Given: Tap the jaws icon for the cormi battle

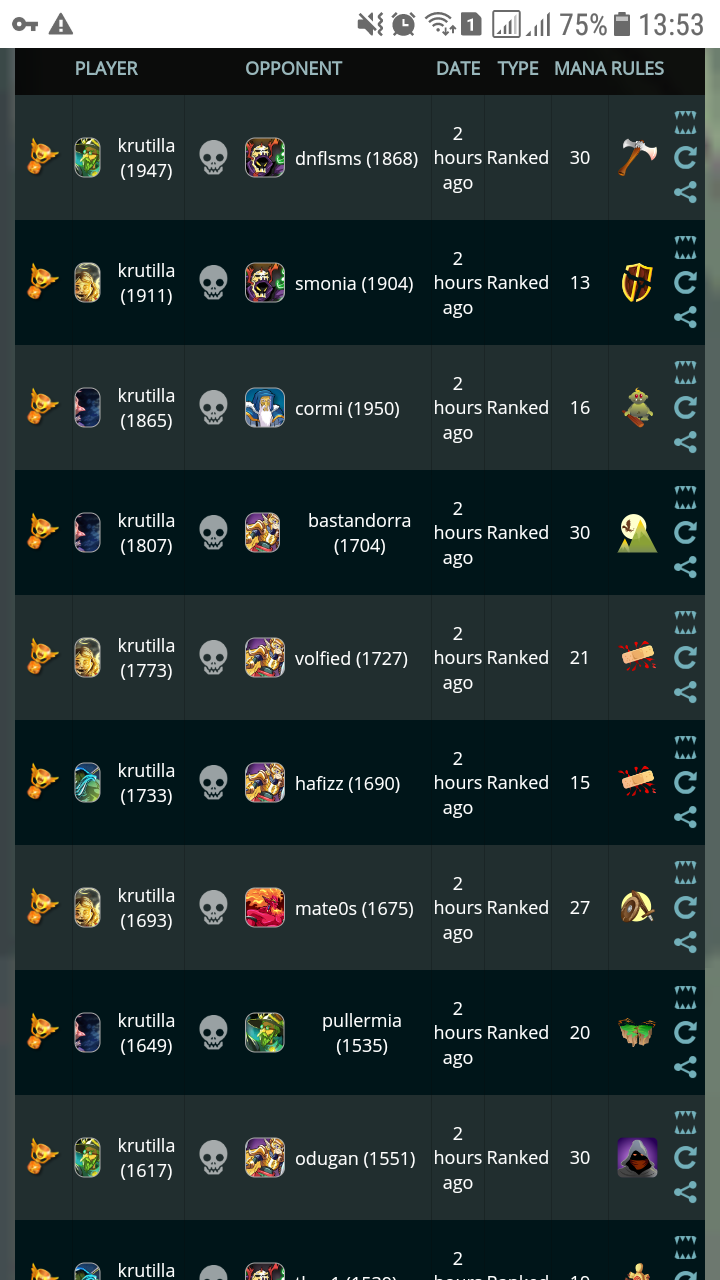Looking at the screenshot, I should (x=685, y=374).
